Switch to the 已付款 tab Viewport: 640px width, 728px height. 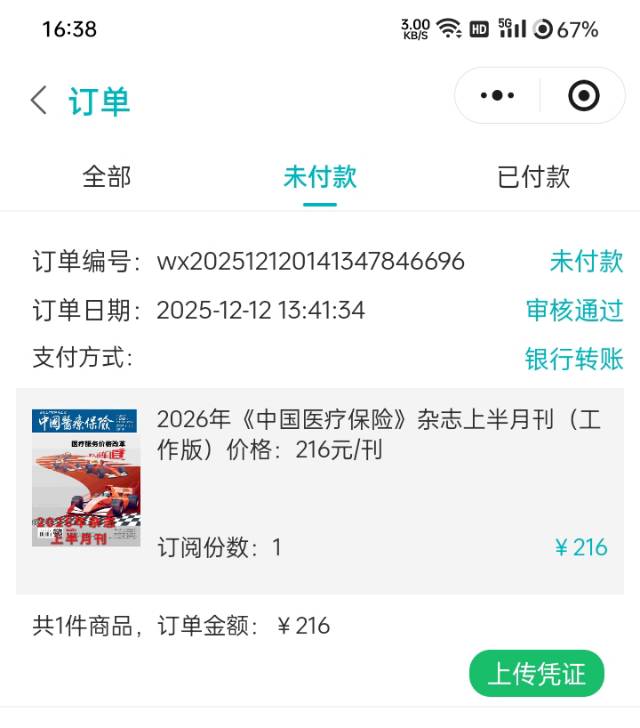533,177
